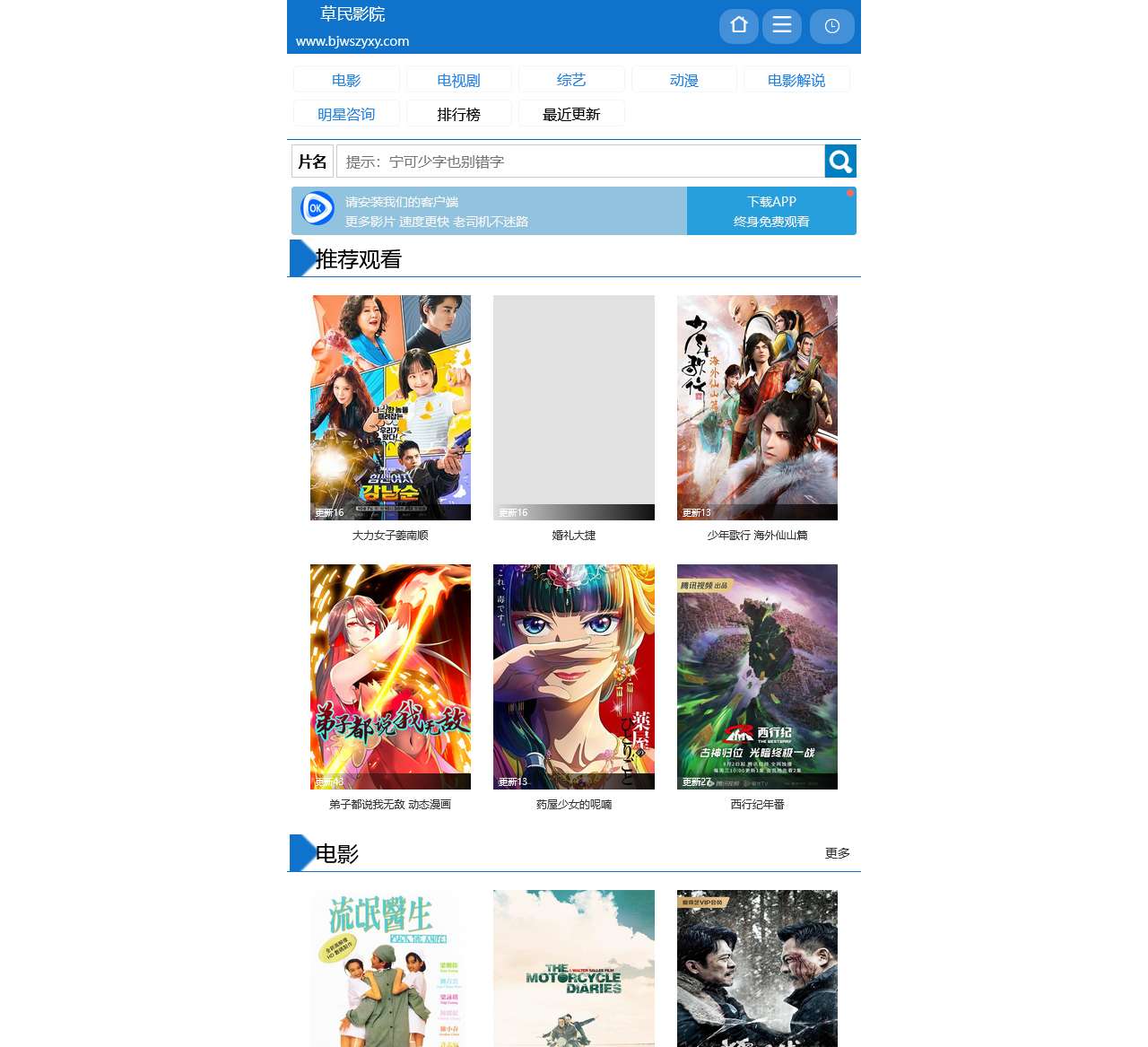Switch to the 电影 category

346,80
